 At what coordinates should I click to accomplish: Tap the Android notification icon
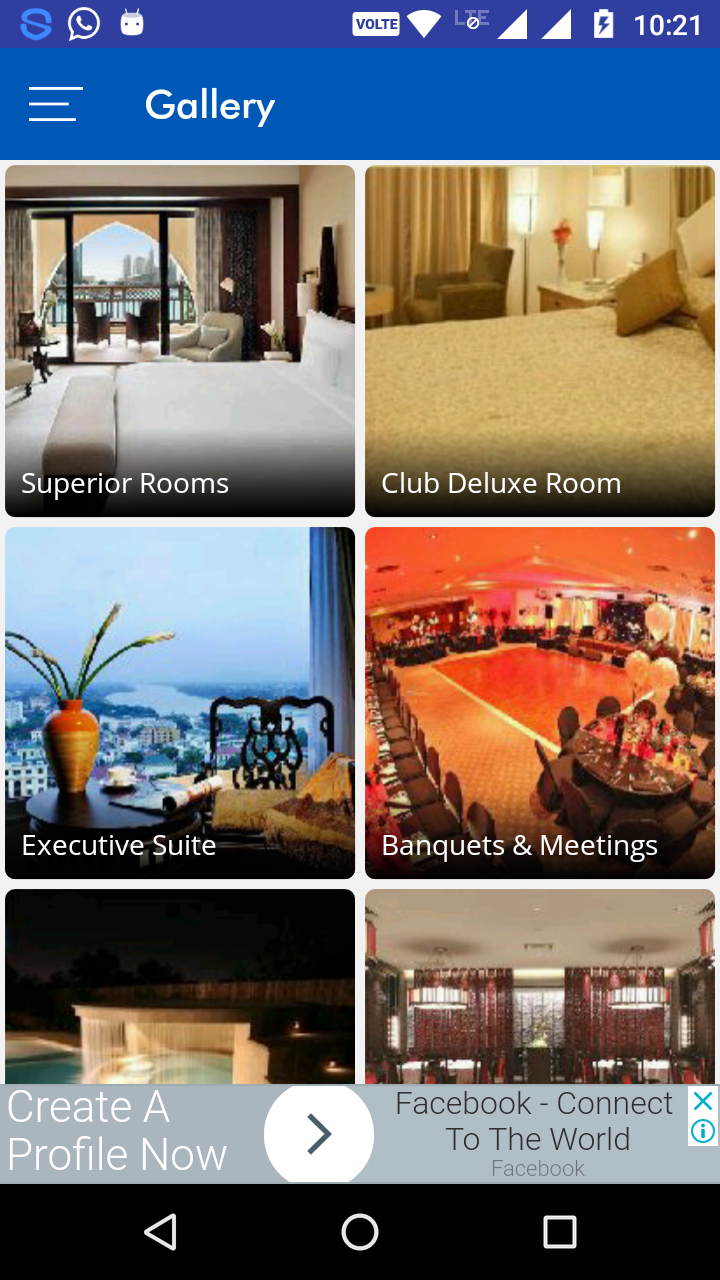click(x=132, y=21)
